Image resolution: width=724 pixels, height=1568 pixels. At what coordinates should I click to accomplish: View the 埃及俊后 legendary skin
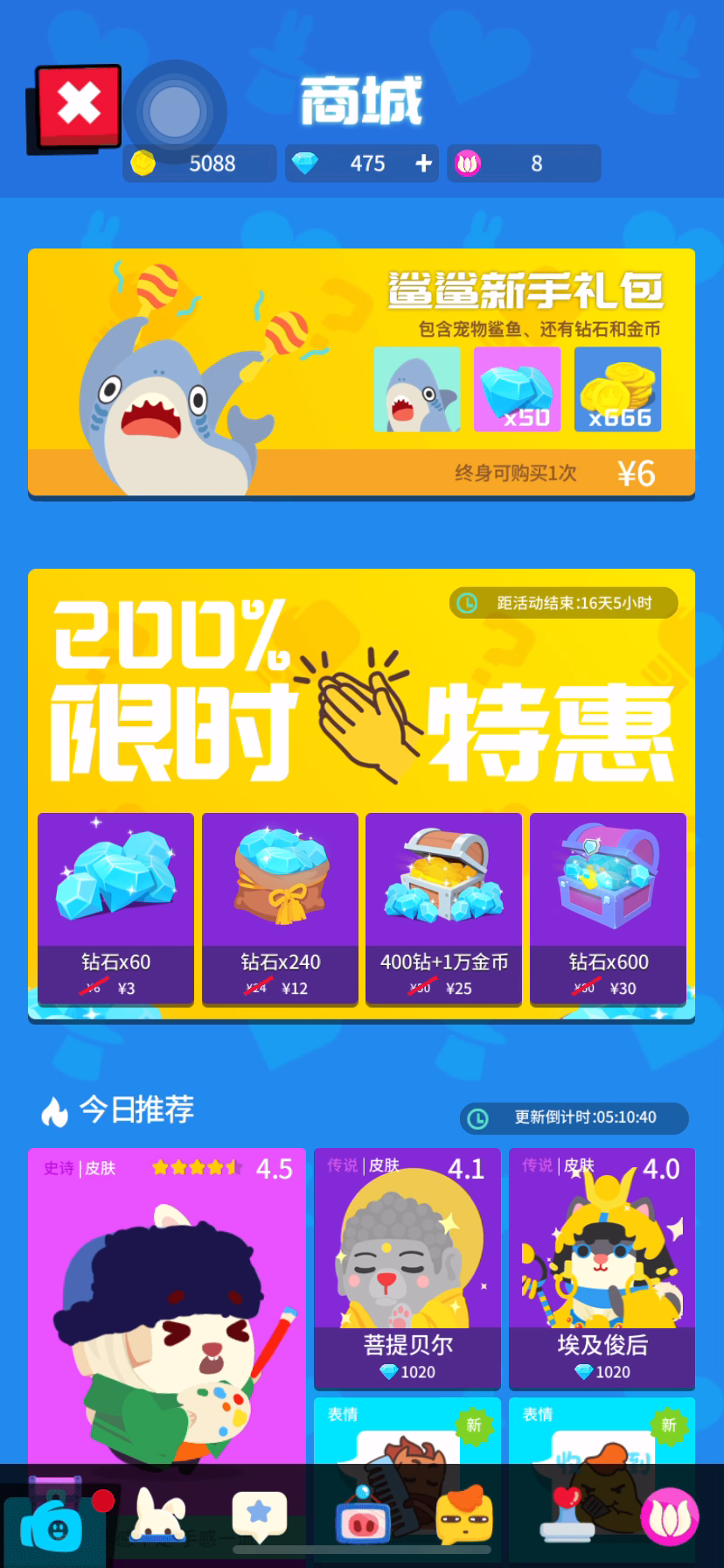click(x=602, y=1267)
